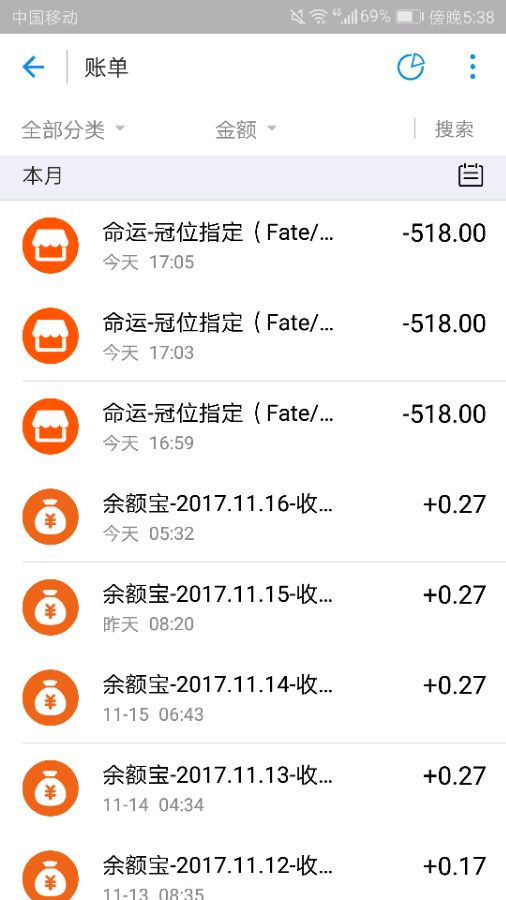Open the Fate payment at 17:05
506x900 pixels.
click(253, 246)
